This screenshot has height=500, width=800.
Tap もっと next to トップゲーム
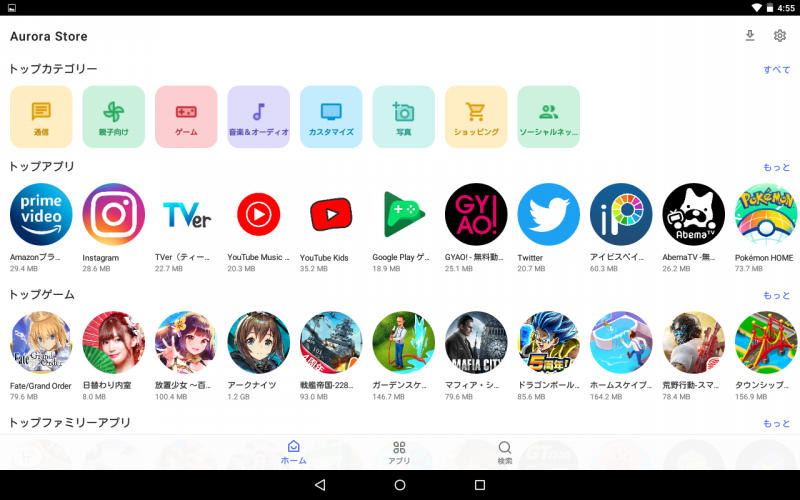777,295
